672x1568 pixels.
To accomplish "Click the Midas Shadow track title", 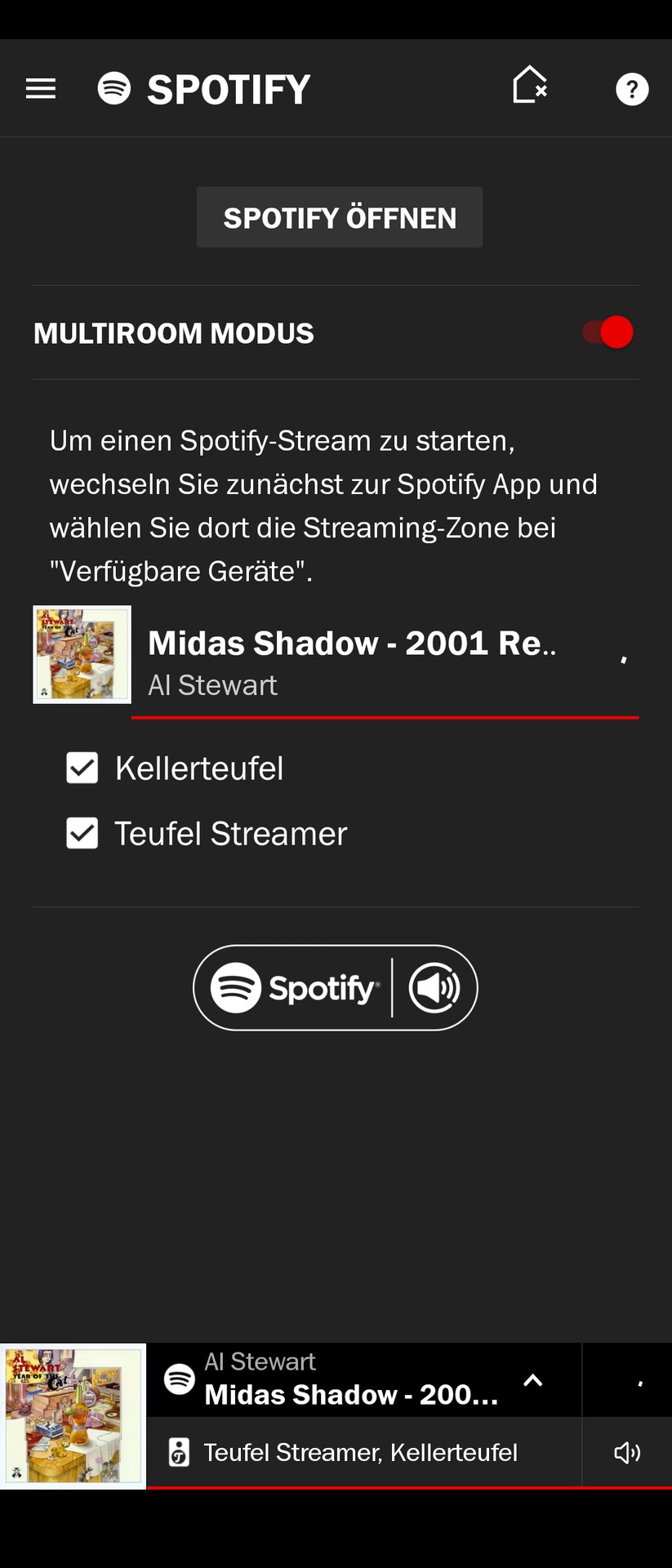I will (351, 643).
